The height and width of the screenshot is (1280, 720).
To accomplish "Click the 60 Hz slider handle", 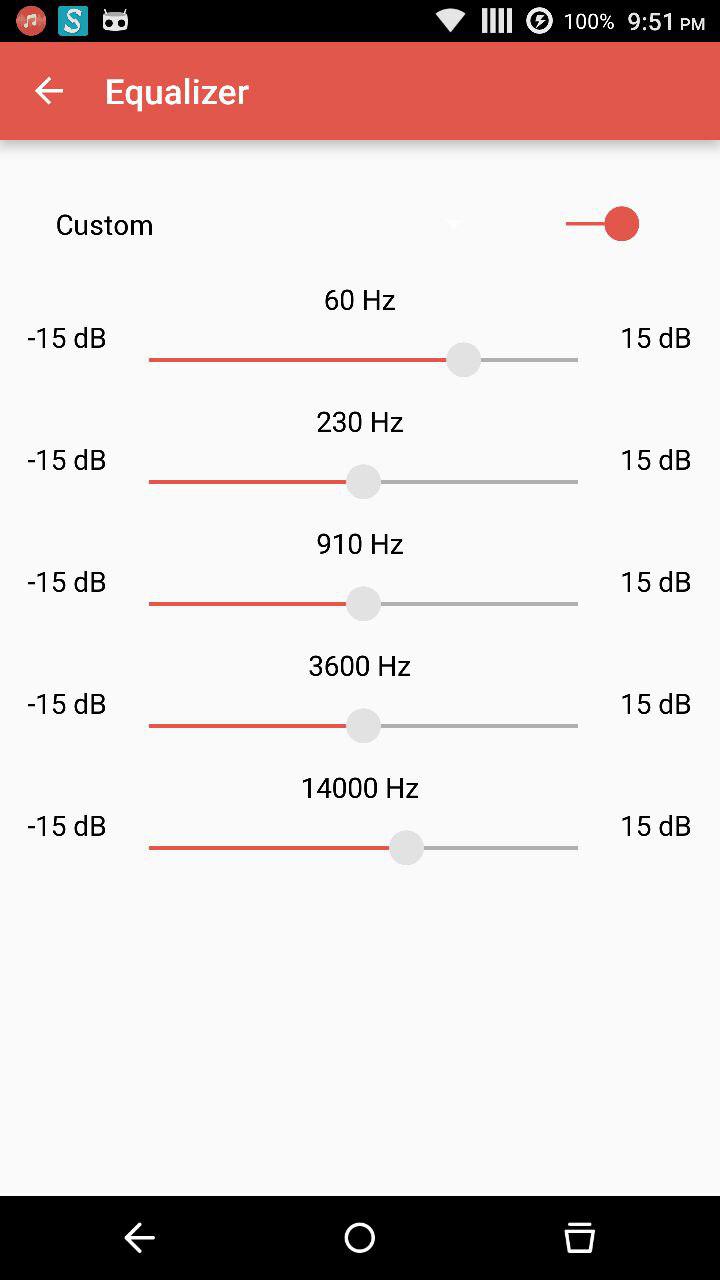I will (462, 359).
